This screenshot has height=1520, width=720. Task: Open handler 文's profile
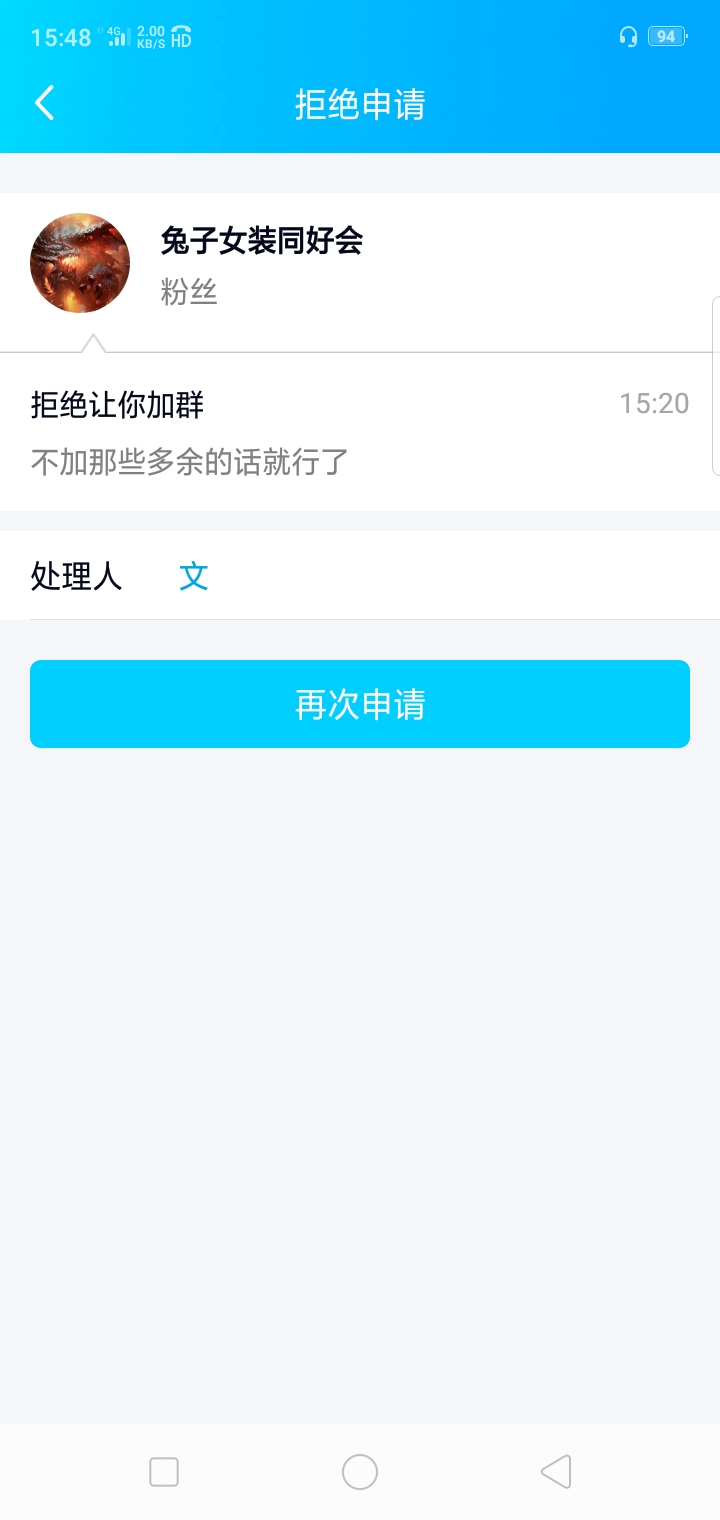tap(194, 576)
